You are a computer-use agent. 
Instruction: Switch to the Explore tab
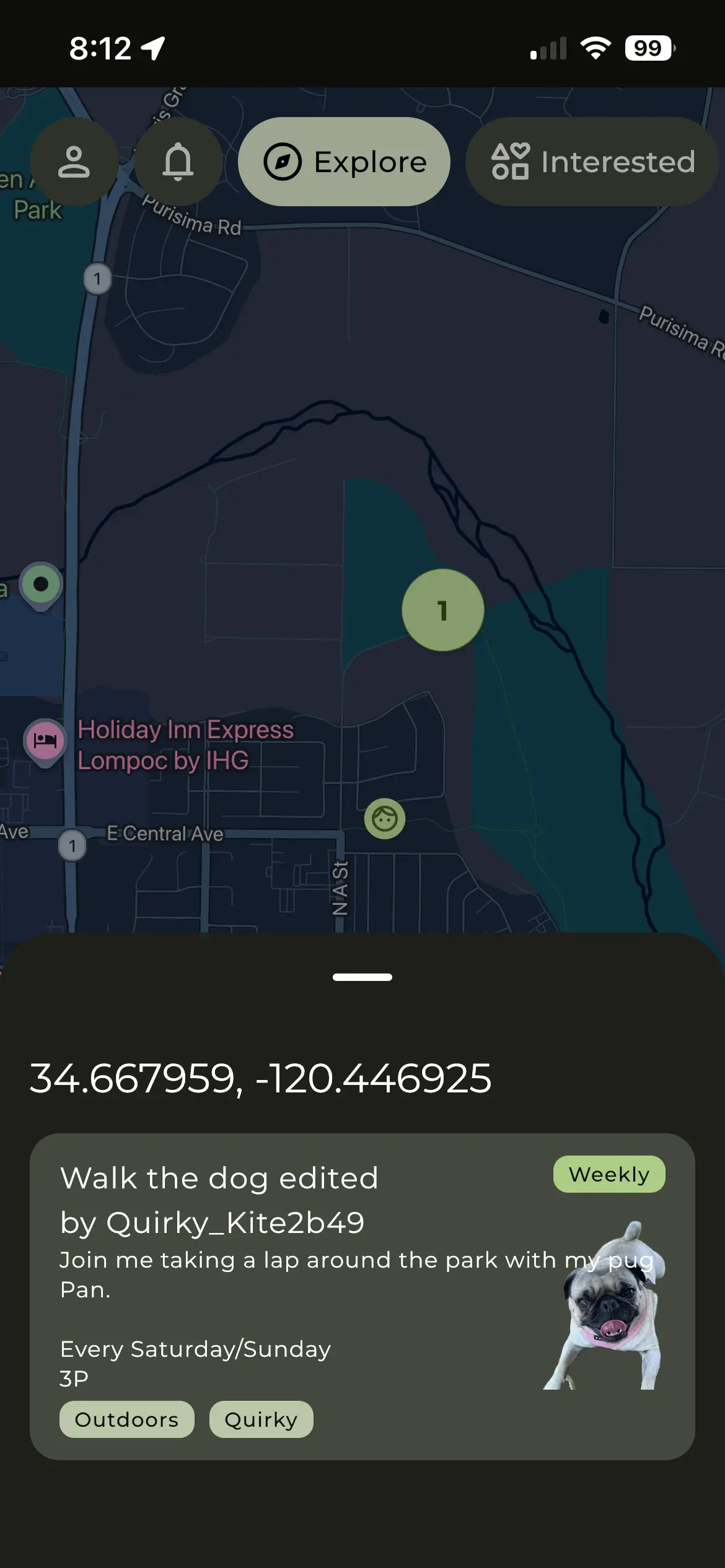345,162
